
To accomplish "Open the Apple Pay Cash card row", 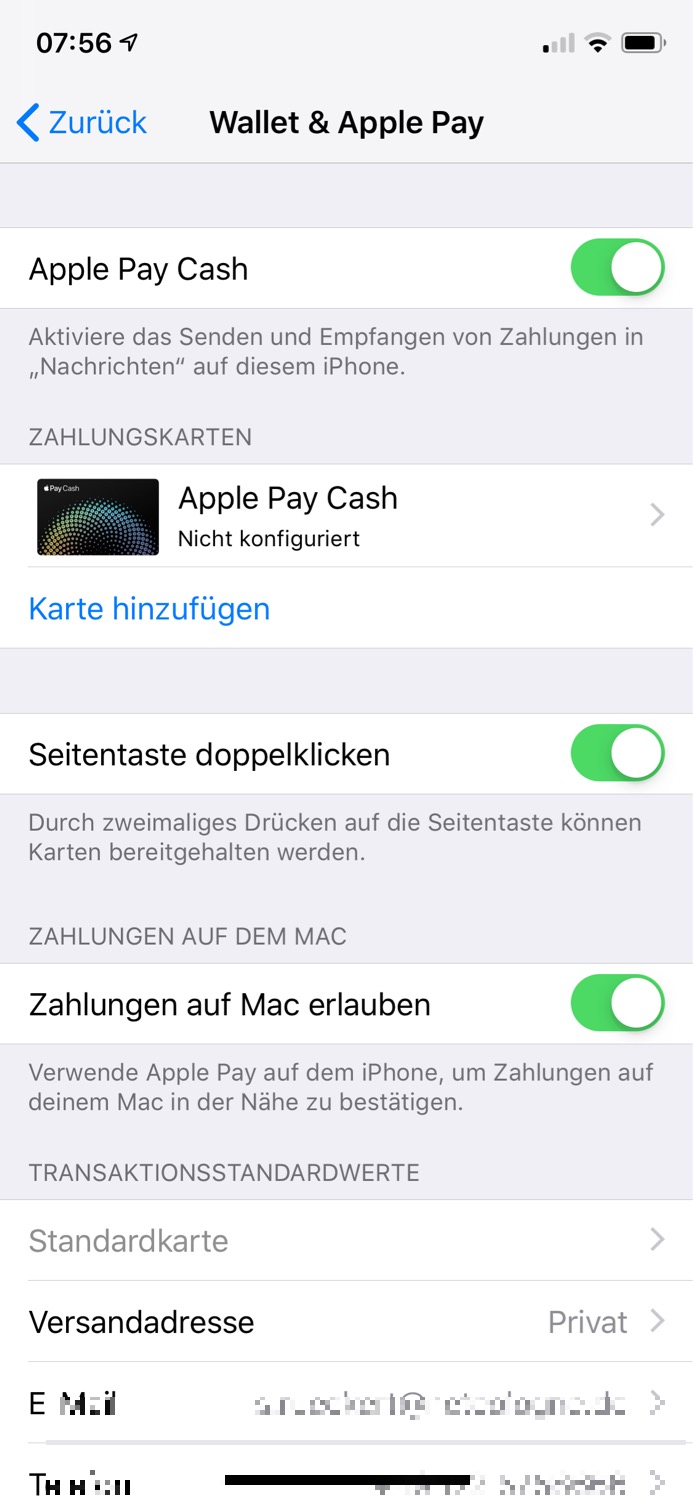I will [346, 516].
